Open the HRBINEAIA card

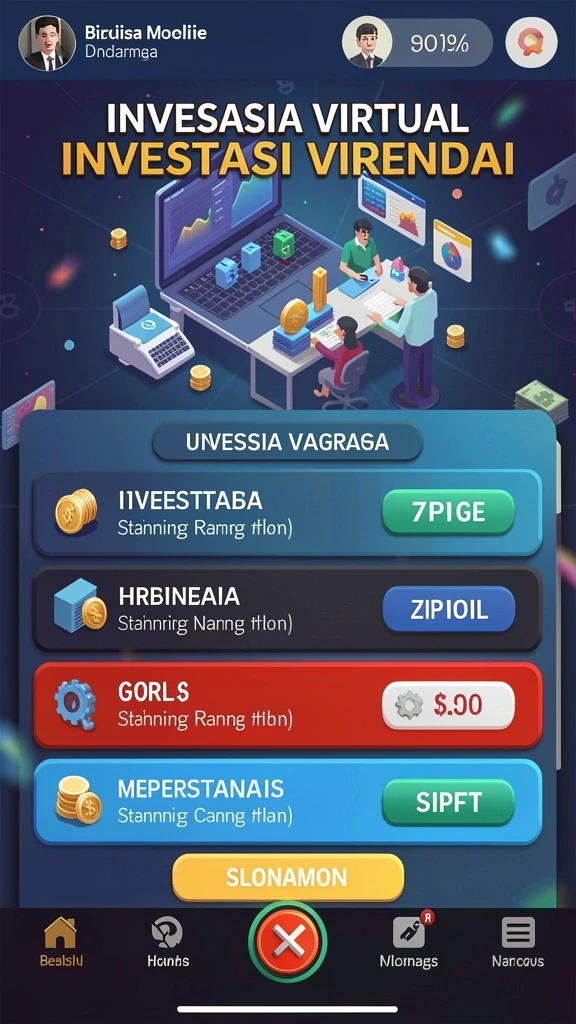[287, 609]
